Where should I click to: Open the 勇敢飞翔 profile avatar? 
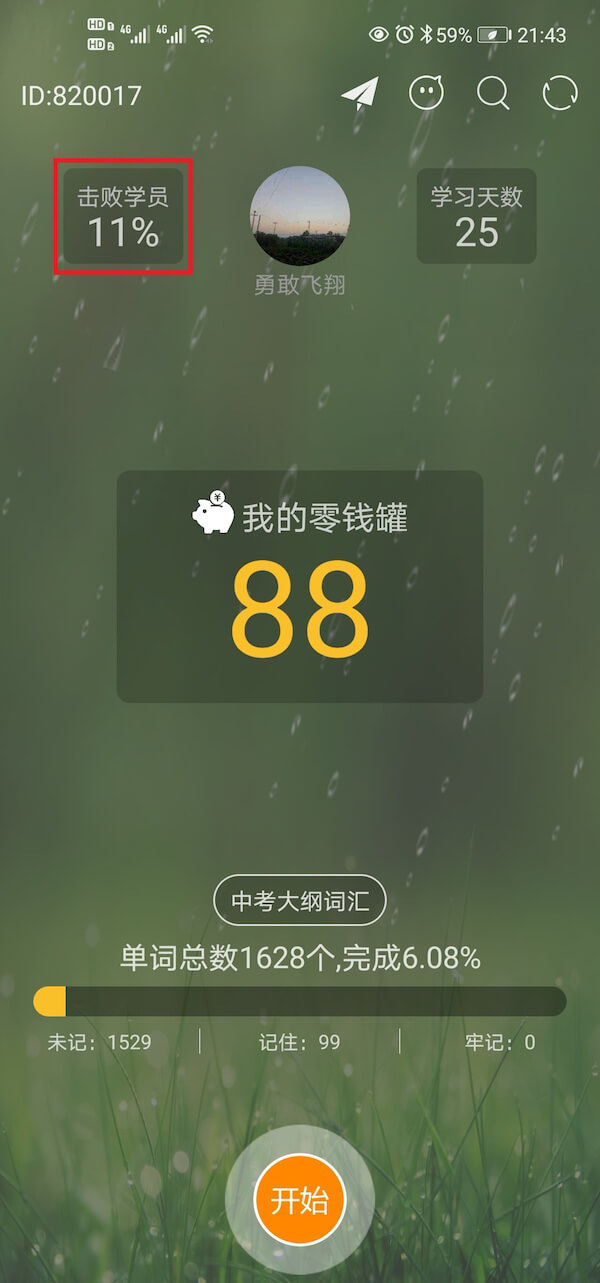[300, 216]
